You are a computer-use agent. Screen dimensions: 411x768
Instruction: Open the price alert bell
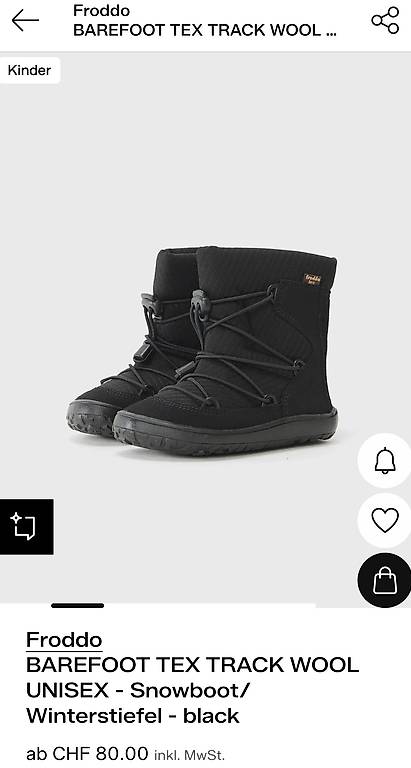point(385,460)
